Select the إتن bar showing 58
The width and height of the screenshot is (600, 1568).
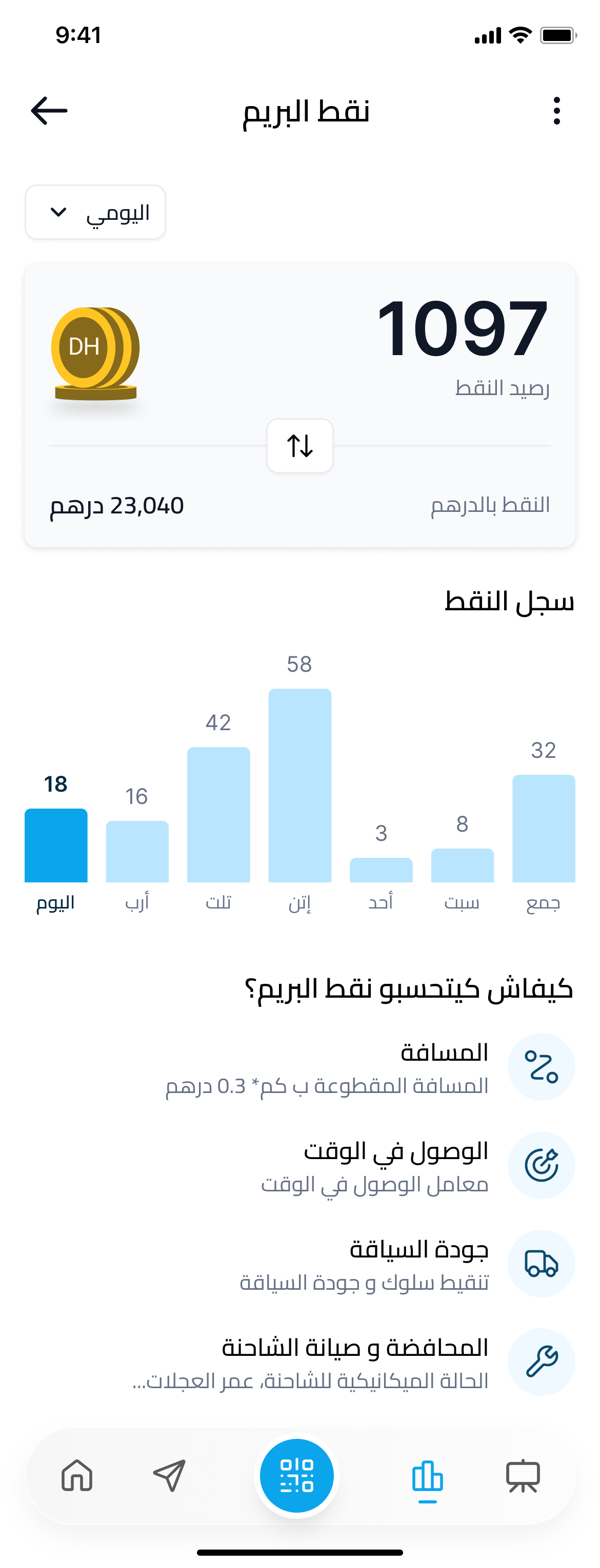(x=299, y=785)
